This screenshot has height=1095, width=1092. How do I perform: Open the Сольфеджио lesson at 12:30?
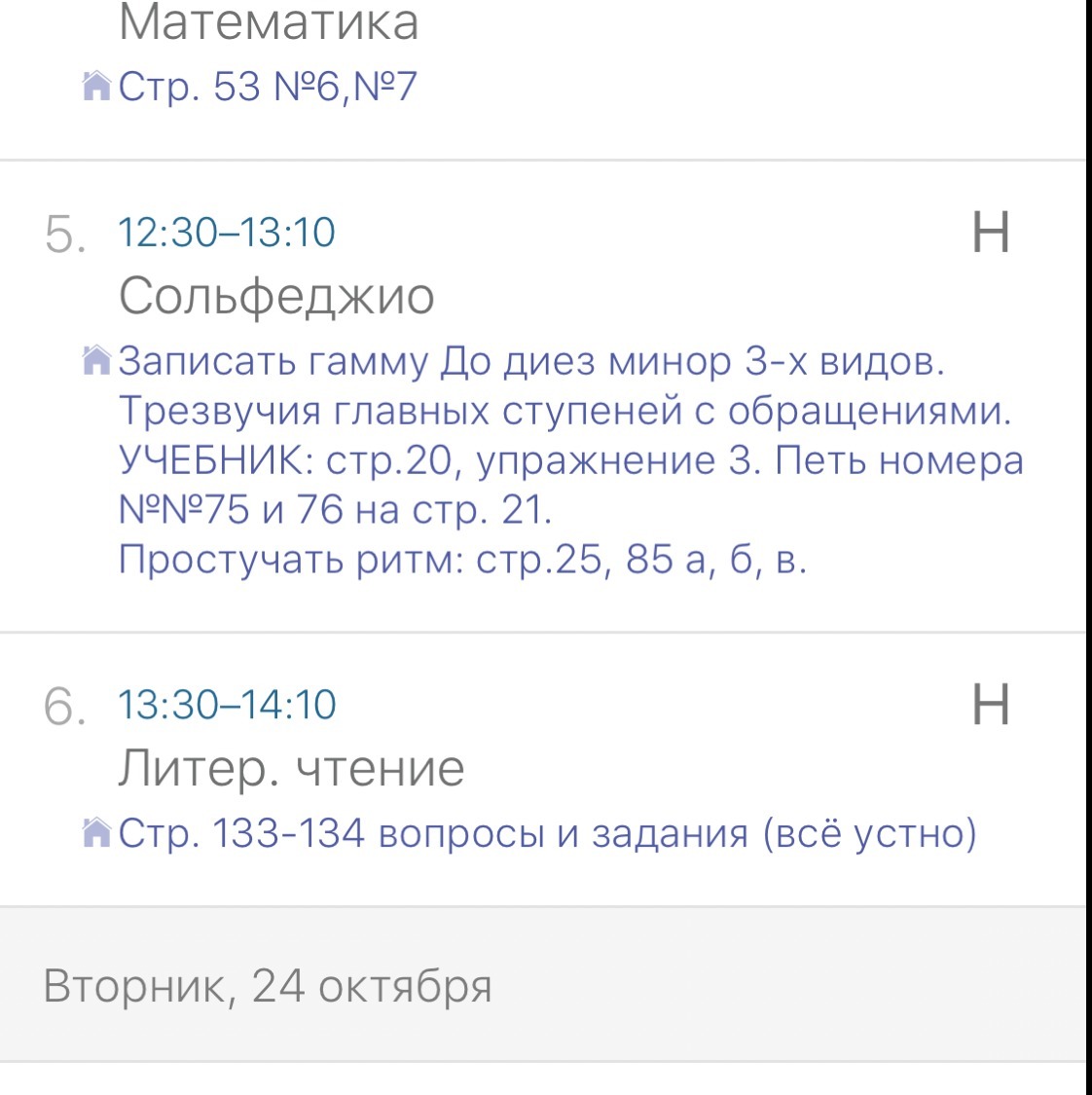point(276,295)
